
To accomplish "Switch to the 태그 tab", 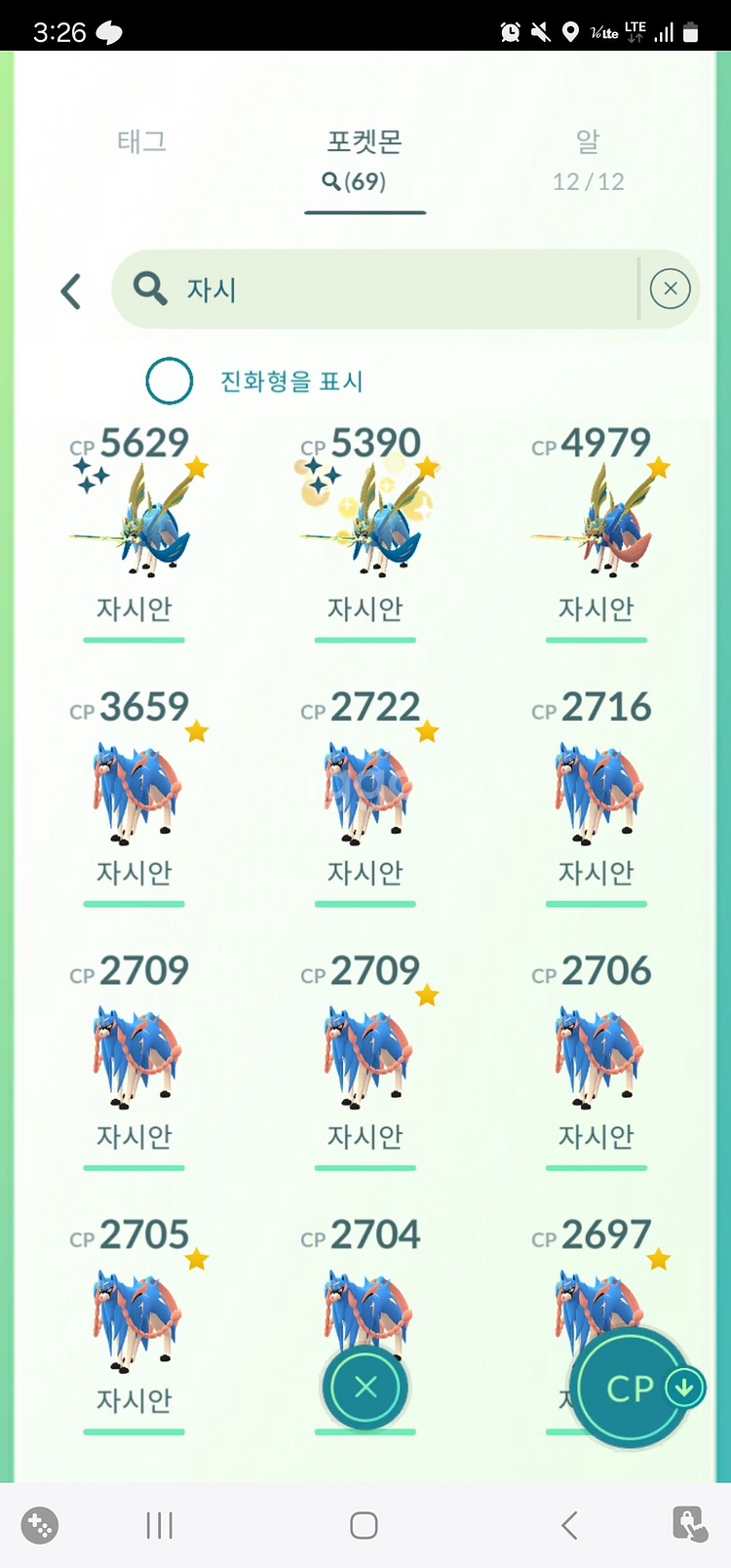I will 142,142.
